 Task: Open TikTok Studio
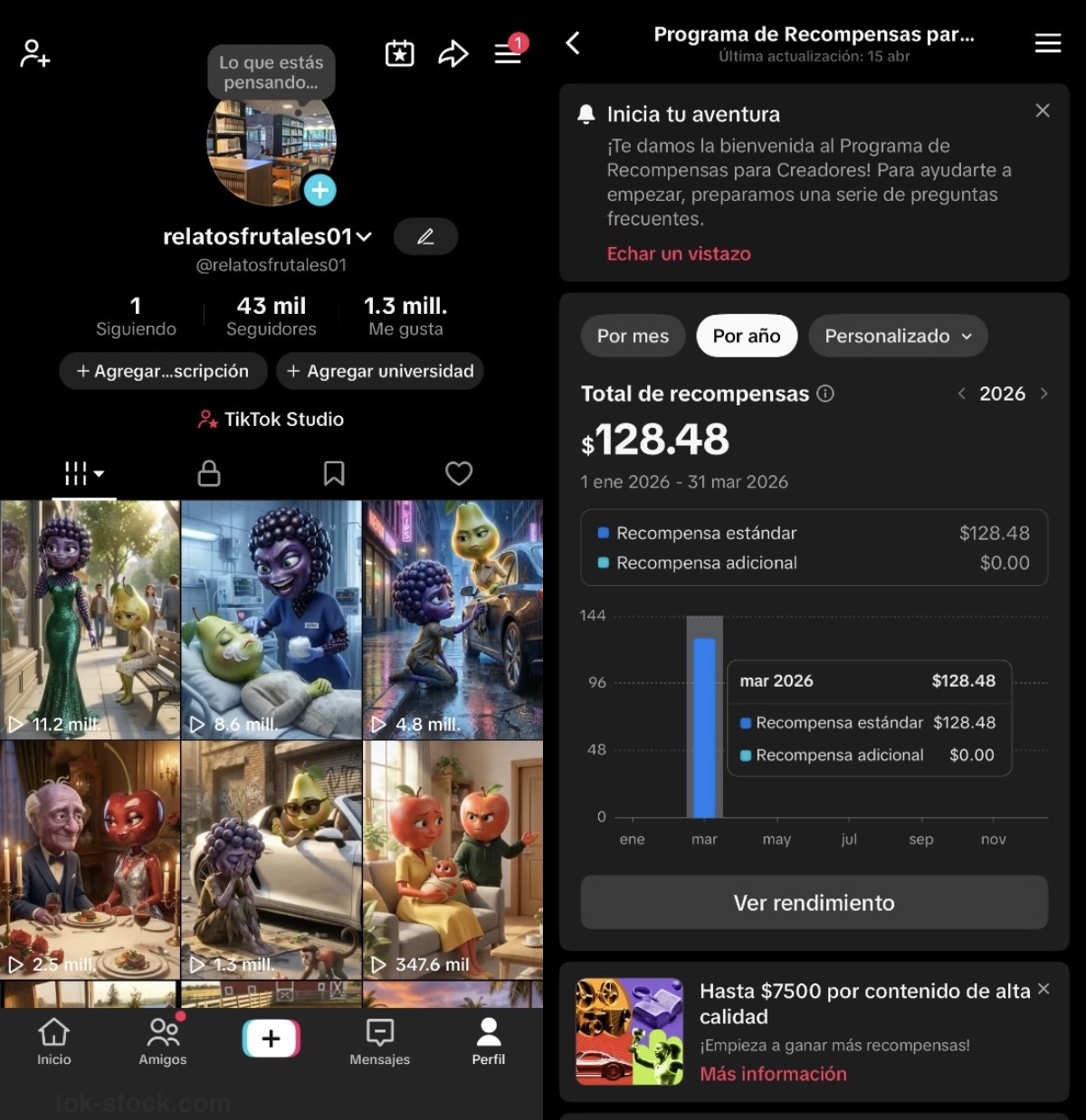[x=271, y=420]
